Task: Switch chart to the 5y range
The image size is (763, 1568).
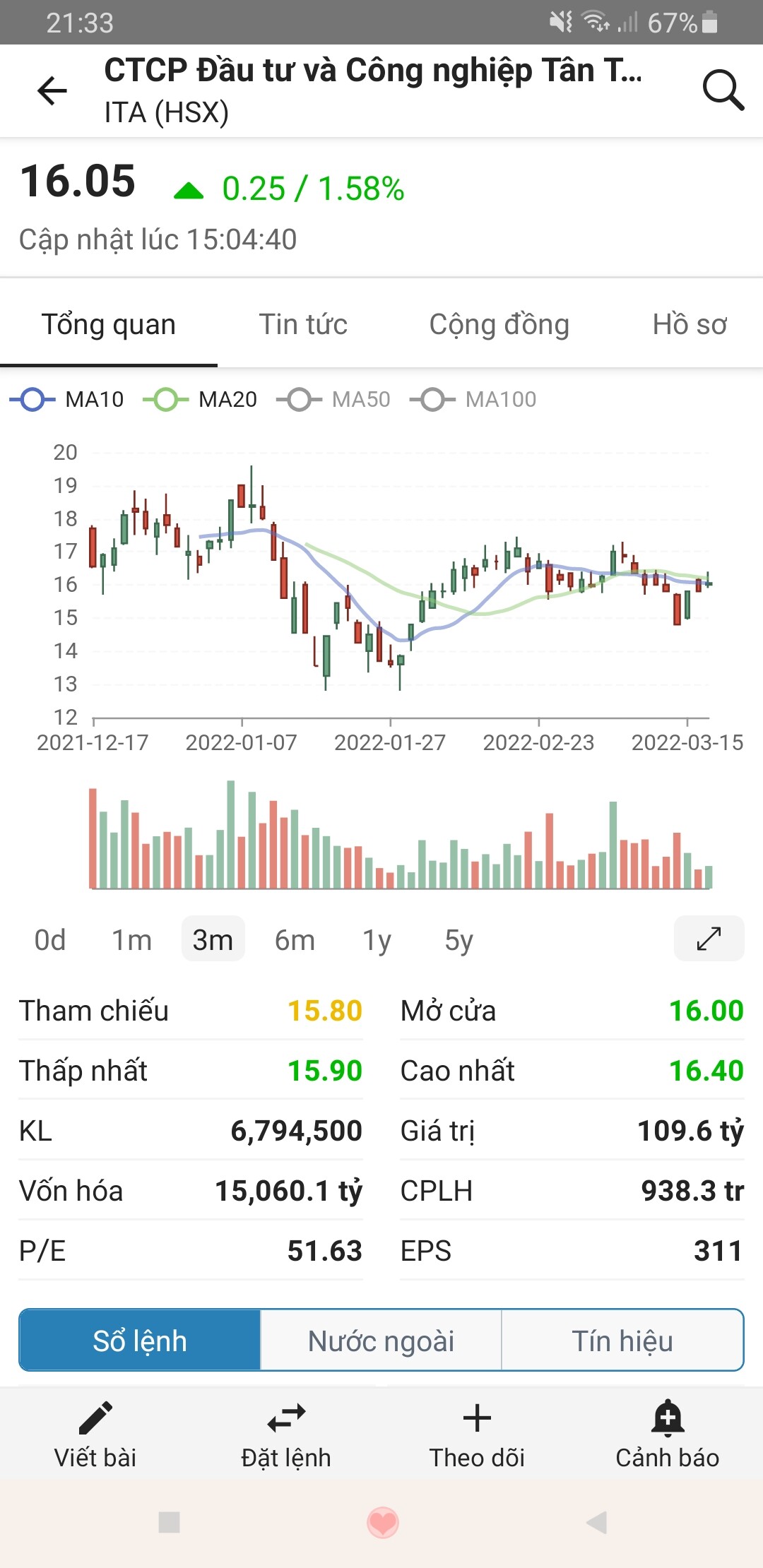Action: [x=459, y=940]
